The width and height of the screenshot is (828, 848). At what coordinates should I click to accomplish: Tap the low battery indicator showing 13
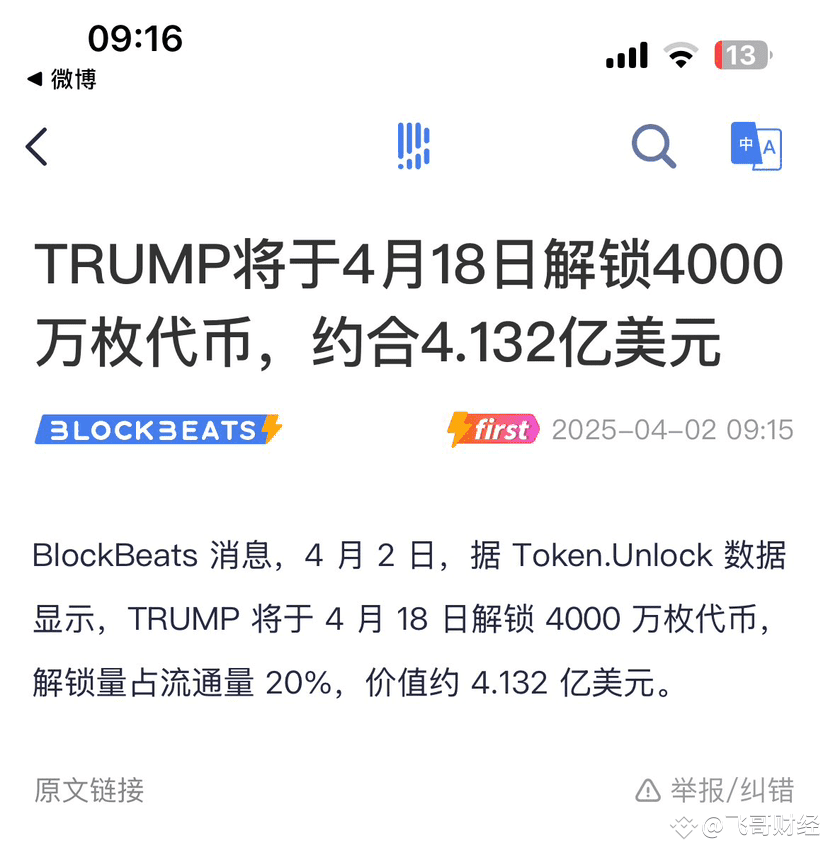741,55
